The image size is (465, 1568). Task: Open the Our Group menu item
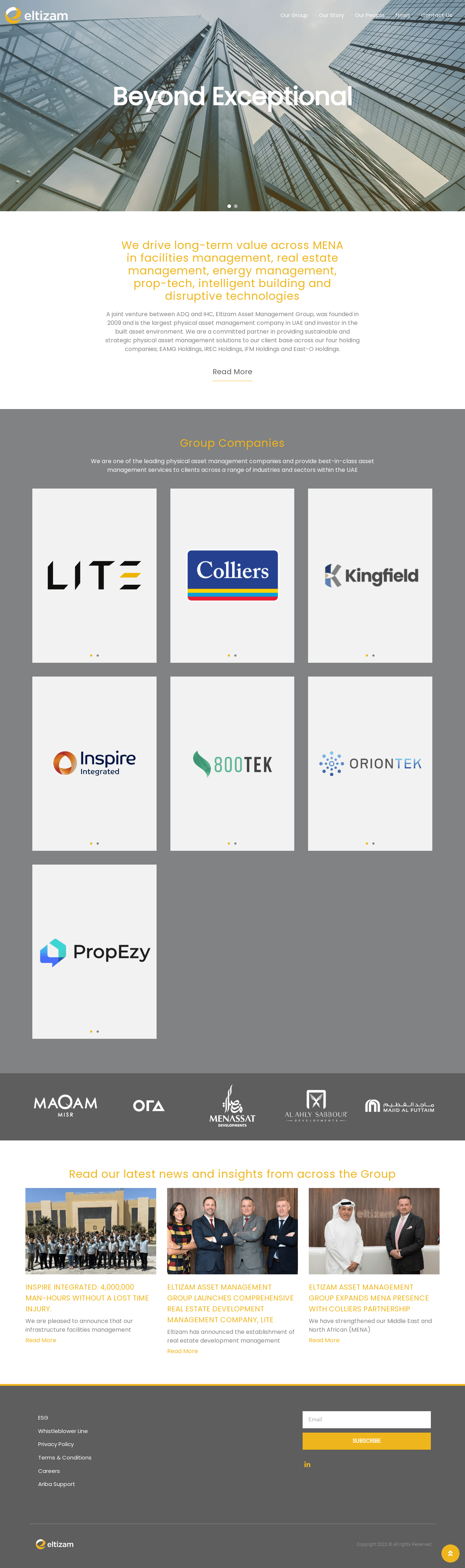(x=294, y=15)
